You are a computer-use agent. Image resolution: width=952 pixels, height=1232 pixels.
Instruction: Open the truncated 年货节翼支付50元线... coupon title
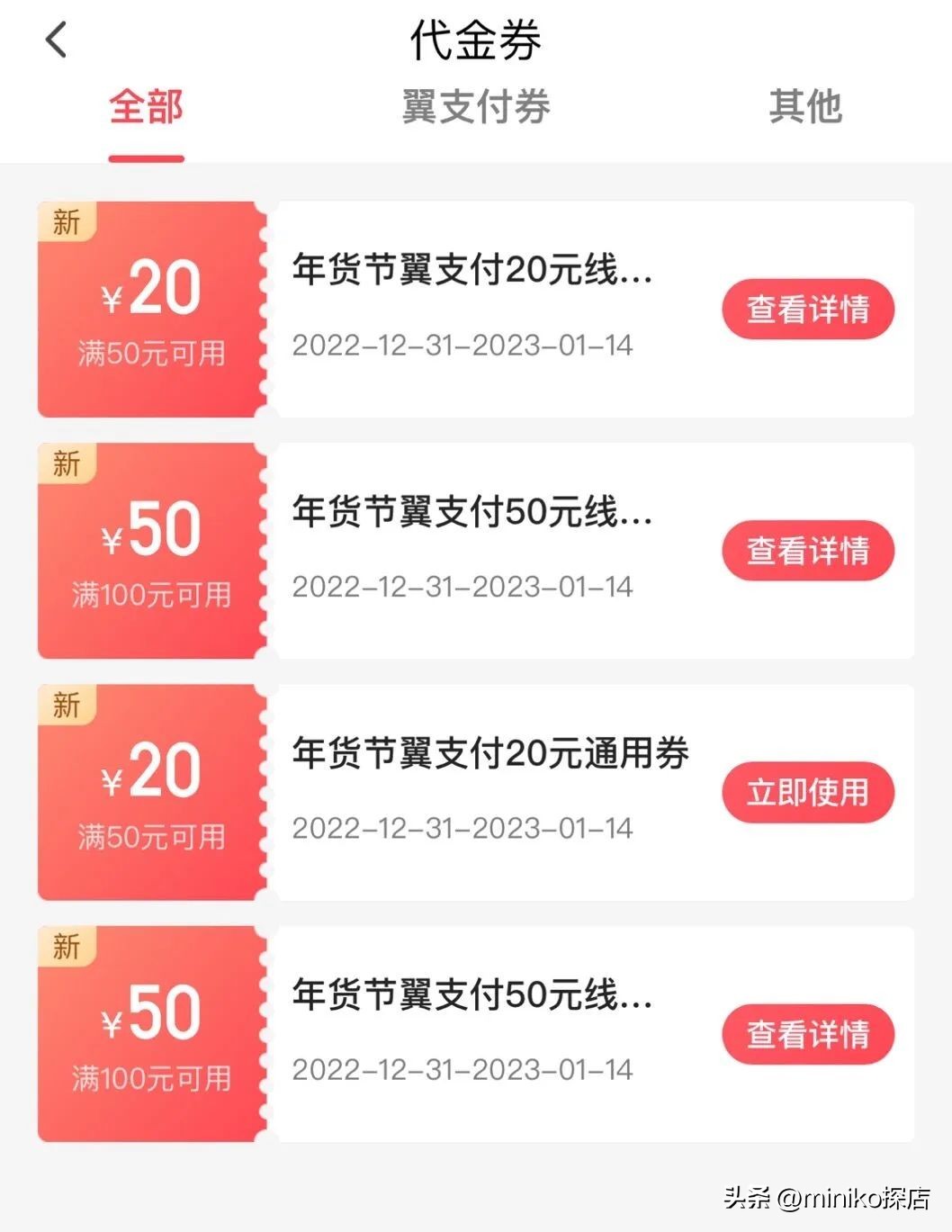(472, 514)
